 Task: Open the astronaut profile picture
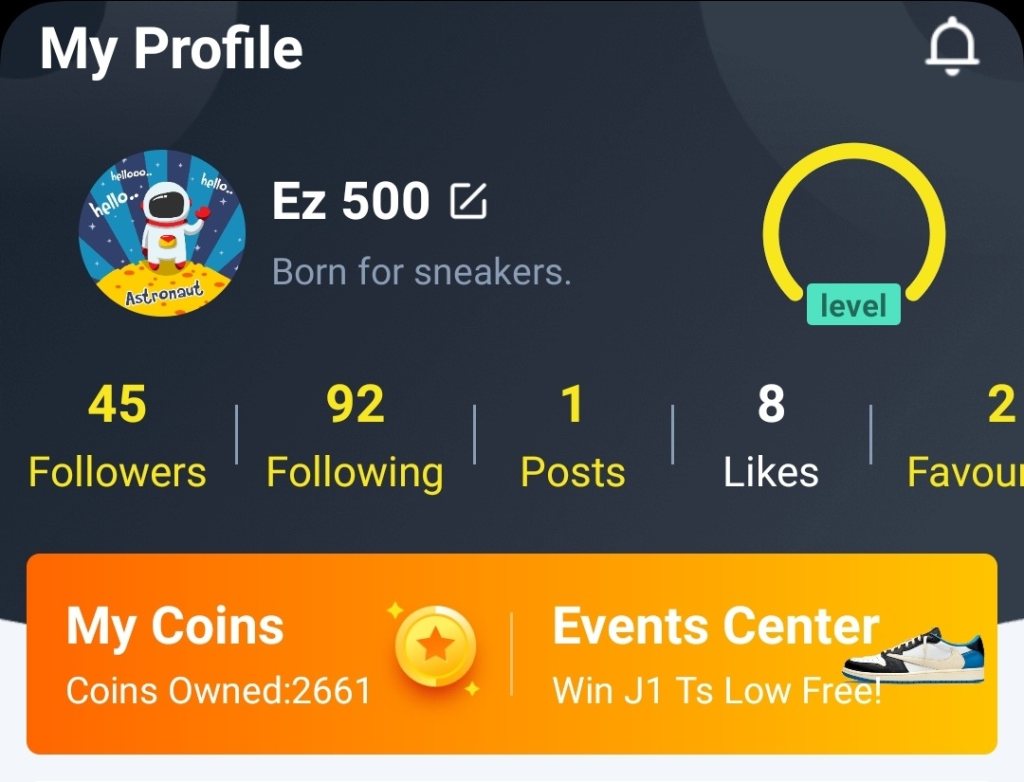tap(162, 233)
